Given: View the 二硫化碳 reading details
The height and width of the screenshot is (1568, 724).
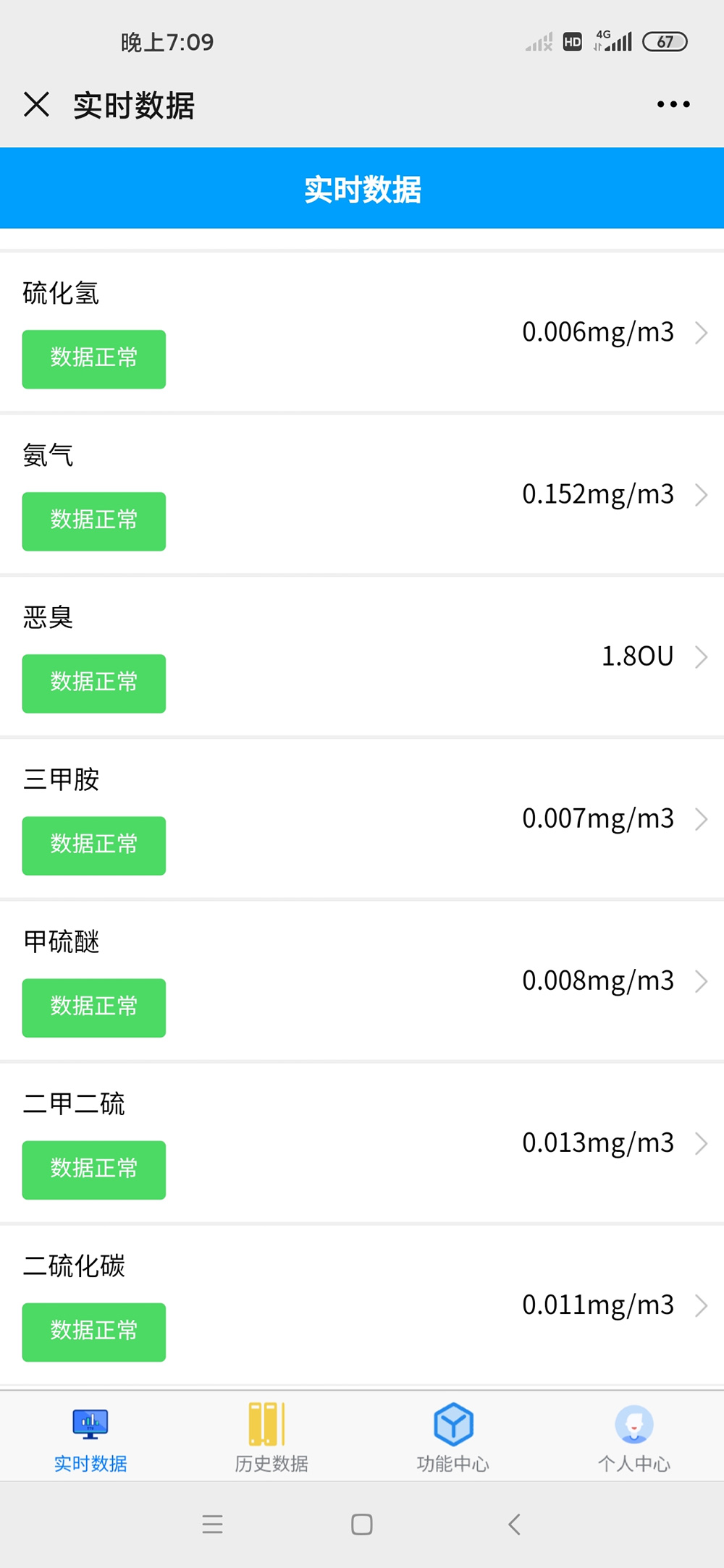Looking at the screenshot, I should 362,1305.
